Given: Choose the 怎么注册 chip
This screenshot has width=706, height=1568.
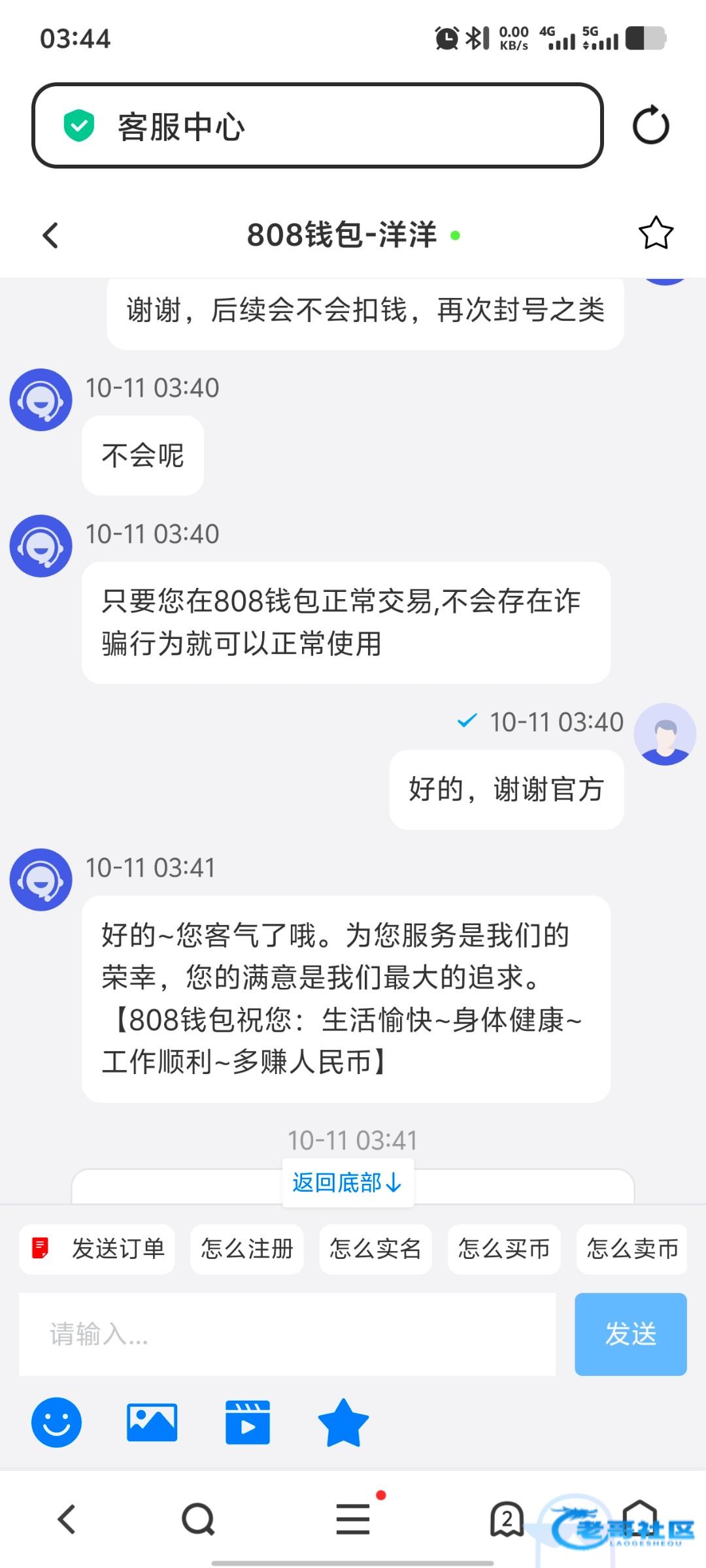Looking at the screenshot, I should click(246, 1249).
